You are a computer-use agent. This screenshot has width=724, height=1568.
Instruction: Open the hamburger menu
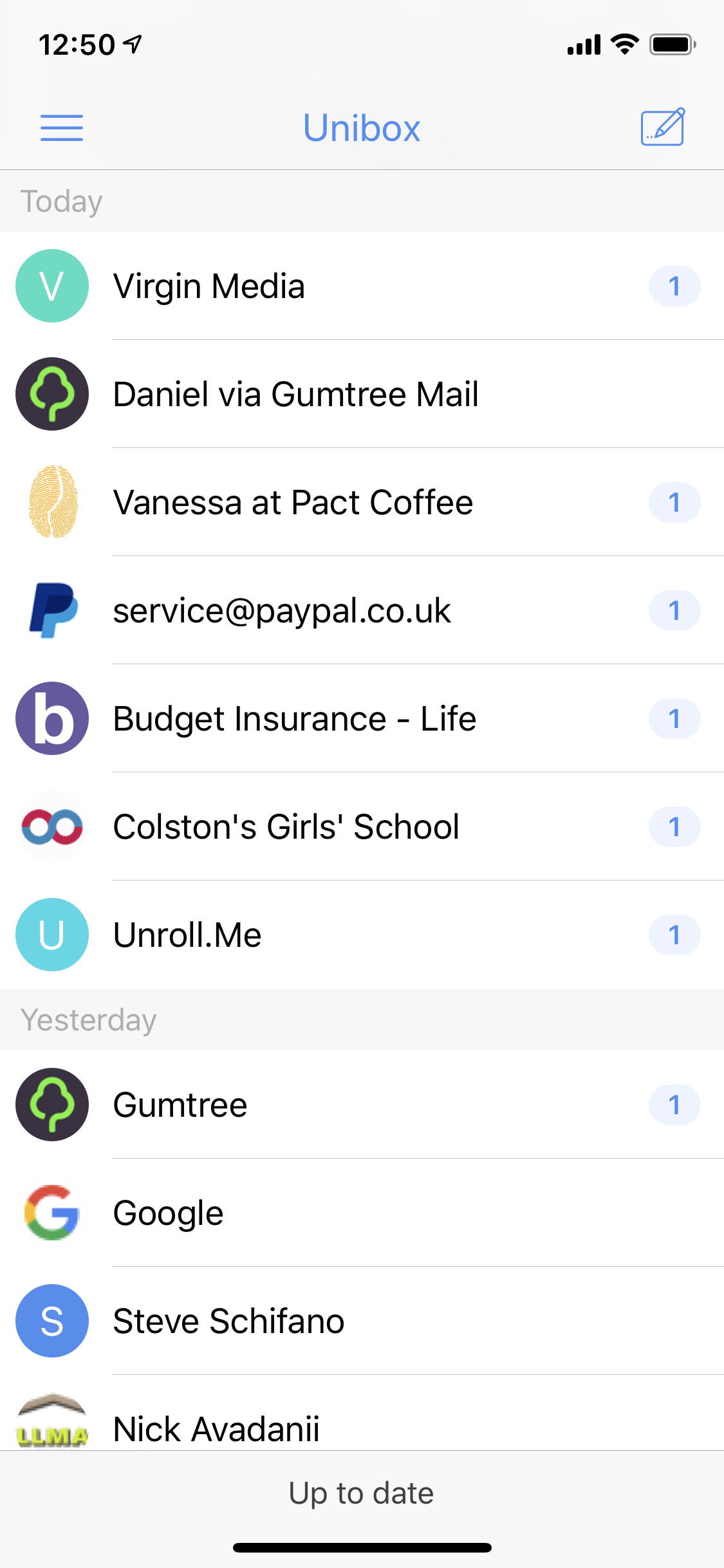[62, 127]
